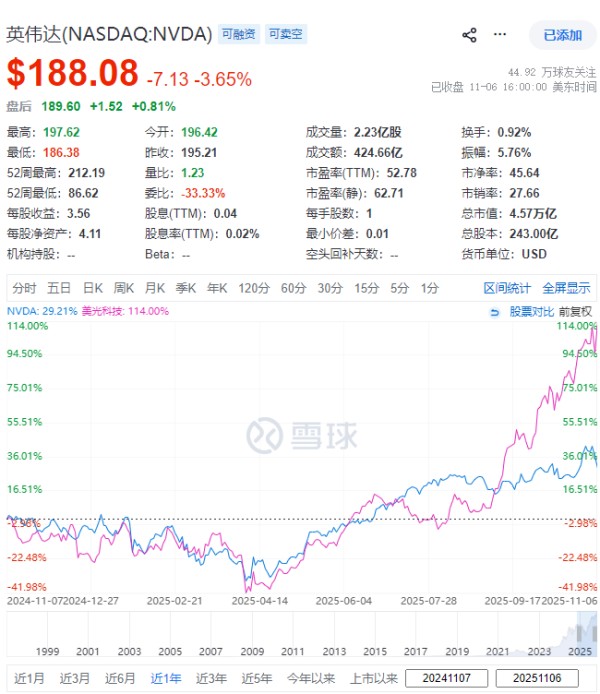Viewport: 600px width, 694px height.
Task: Show the 季K chart
Action: tap(186, 288)
